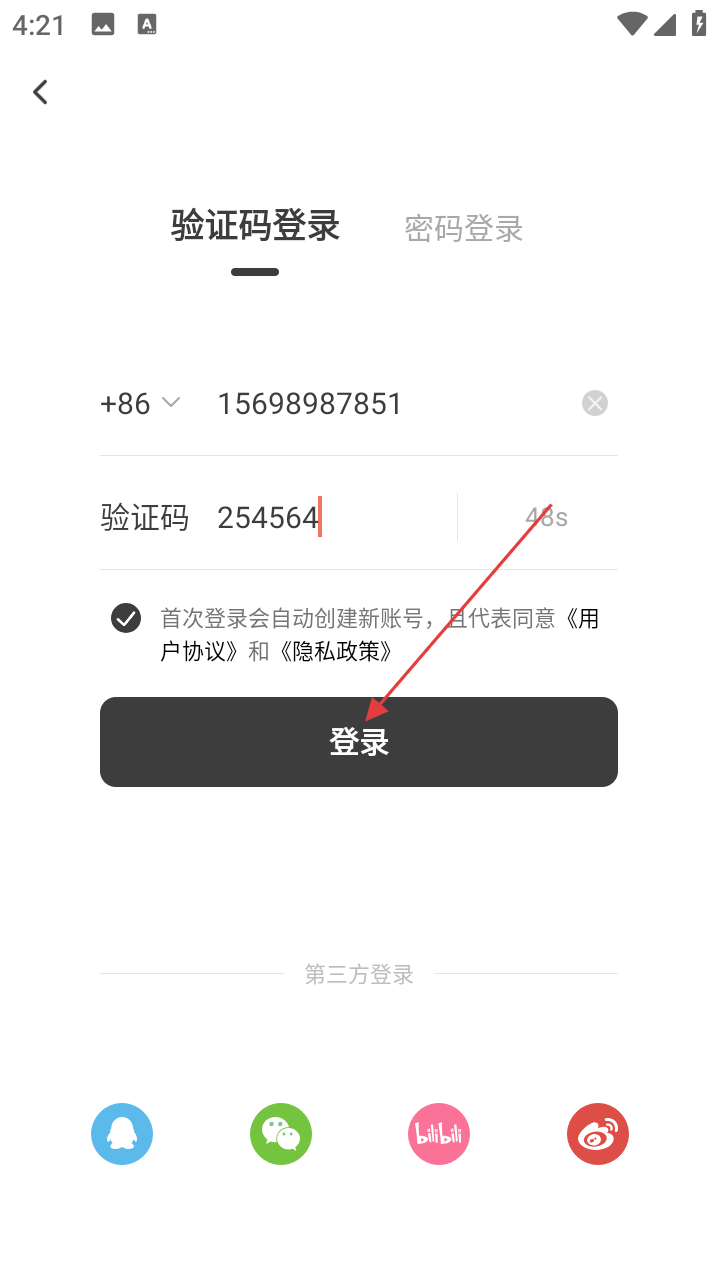Viewport: 720px width, 1280px height.
Task: Go back using the top-left arrow
Action: [x=40, y=92]
